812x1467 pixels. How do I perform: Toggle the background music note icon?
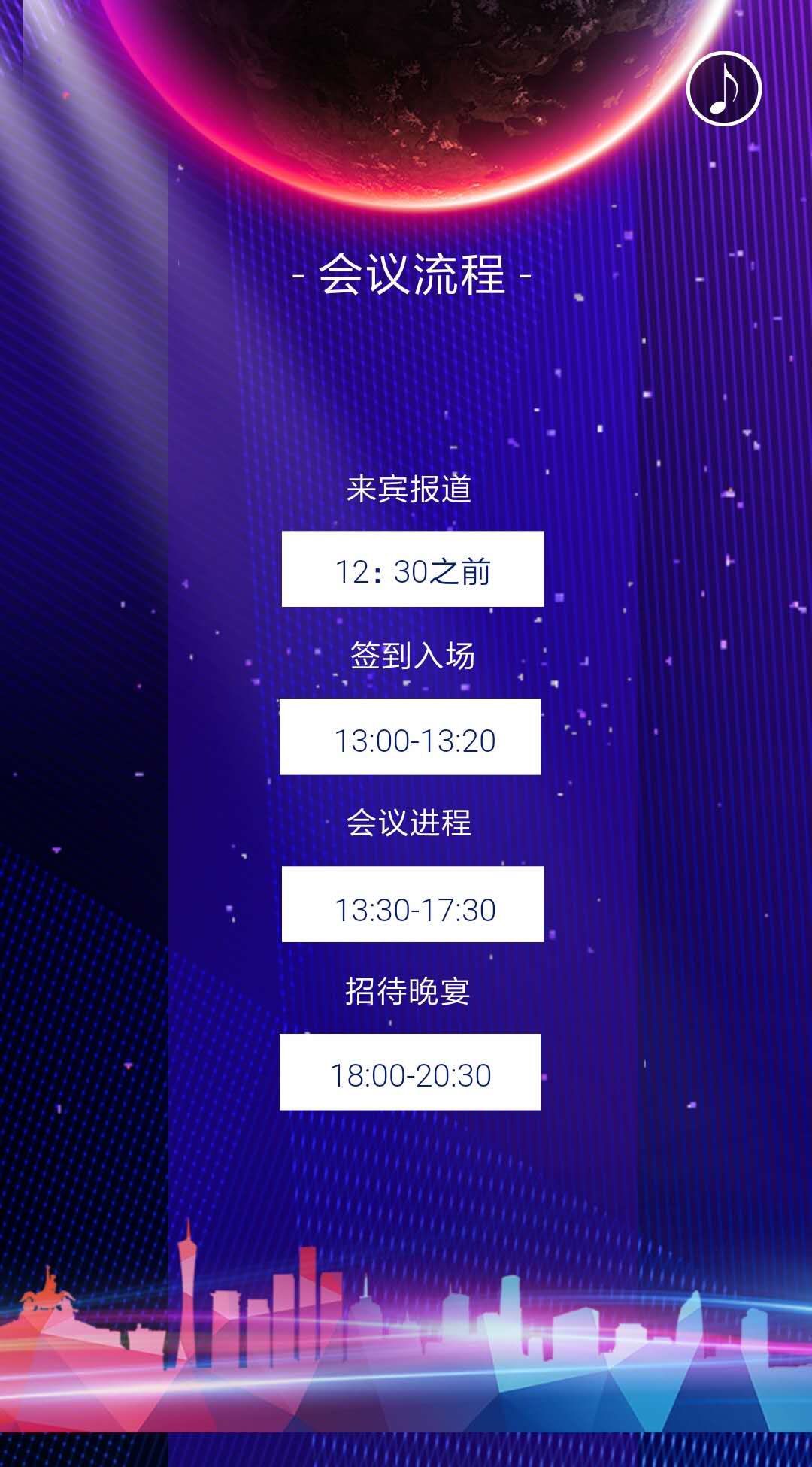click(723, 89)
